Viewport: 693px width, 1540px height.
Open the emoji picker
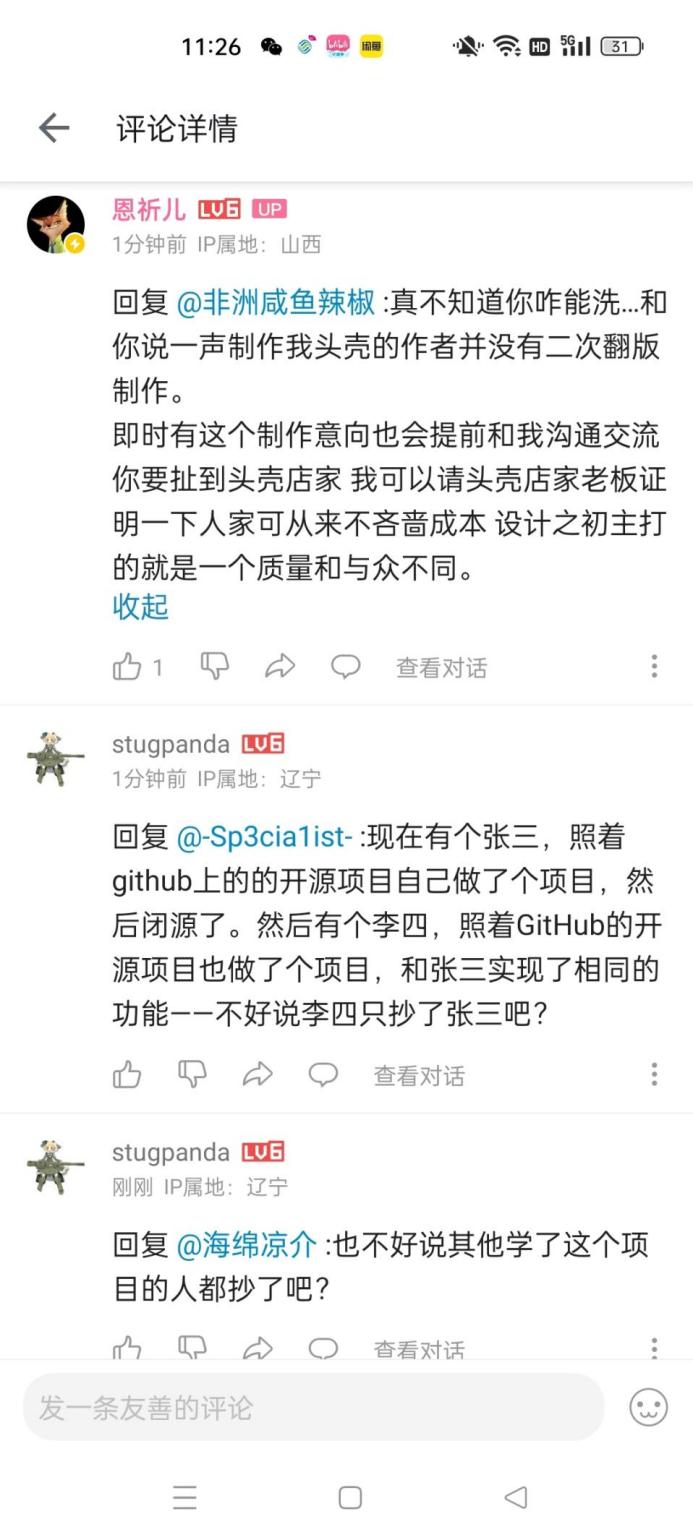pos(649,1408)
